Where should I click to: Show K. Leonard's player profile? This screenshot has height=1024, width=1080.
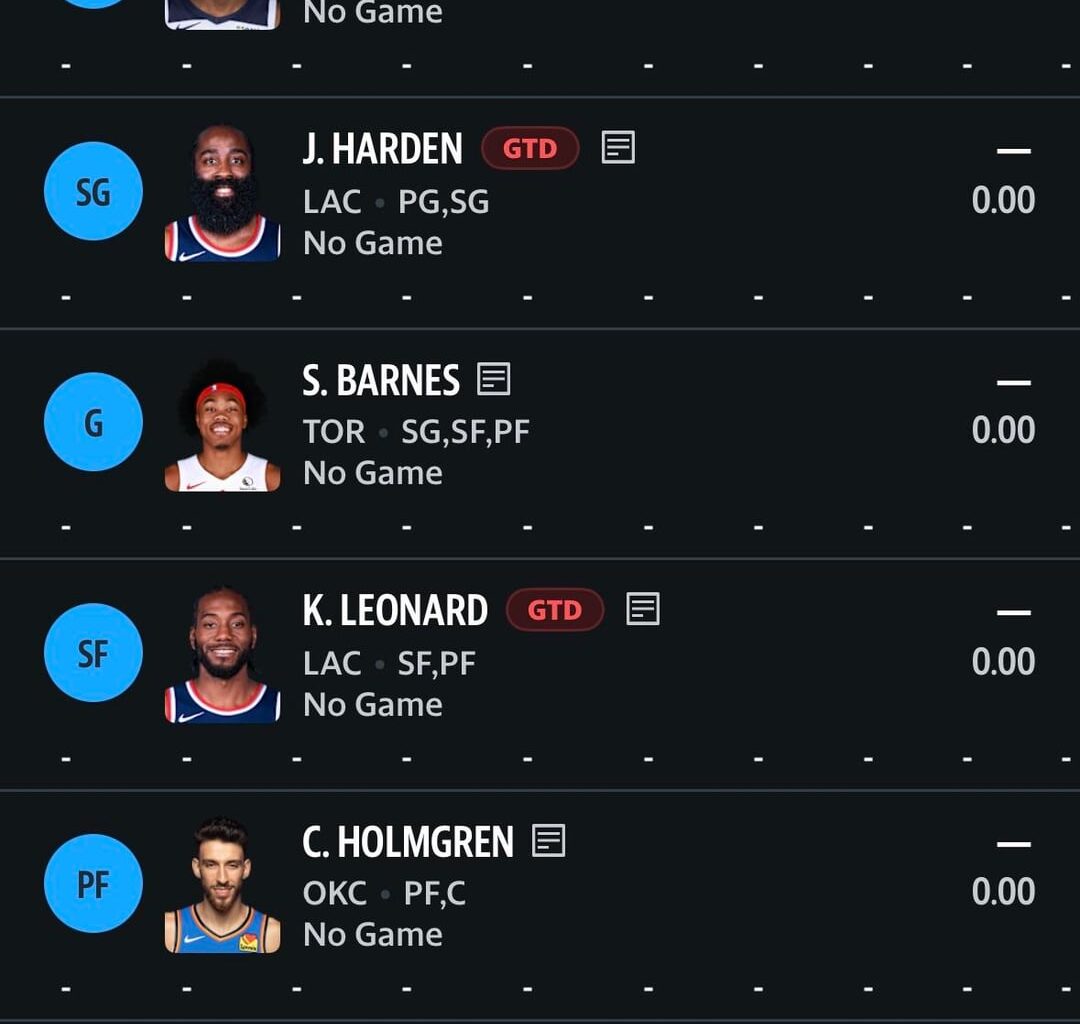[395, 611]
